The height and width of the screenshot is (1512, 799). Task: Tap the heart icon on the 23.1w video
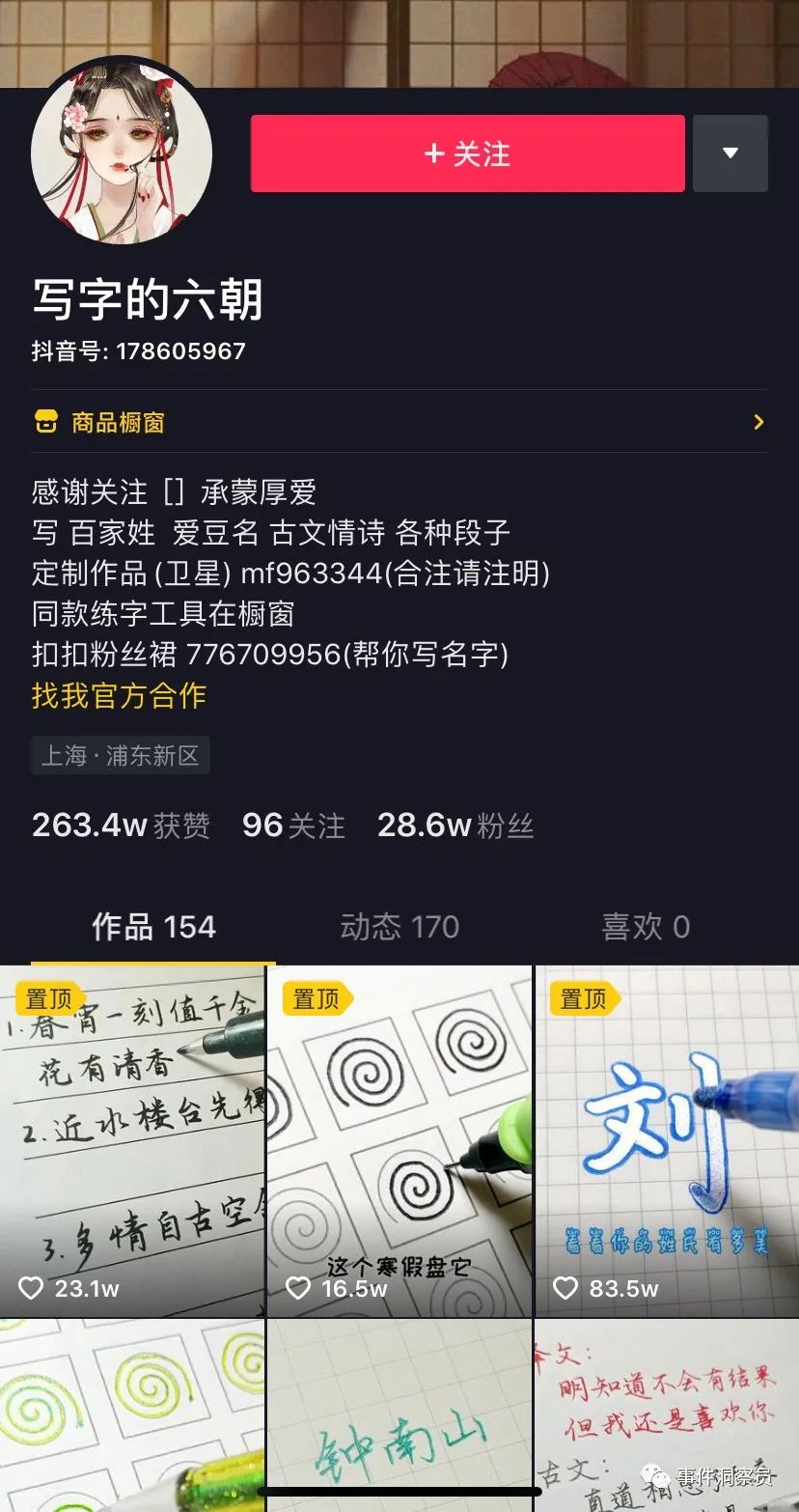32,1288
